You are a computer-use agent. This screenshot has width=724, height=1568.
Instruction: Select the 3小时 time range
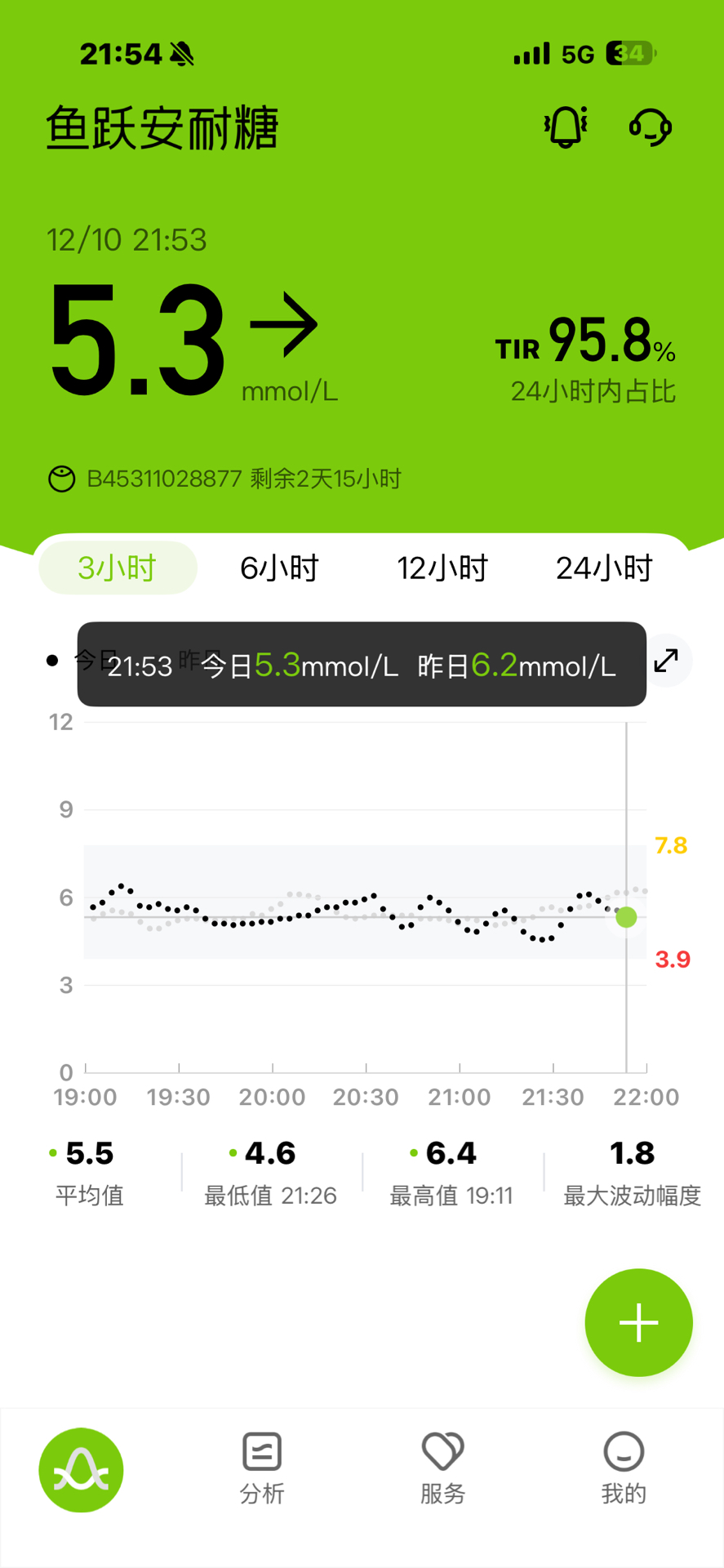coord(118,568)
